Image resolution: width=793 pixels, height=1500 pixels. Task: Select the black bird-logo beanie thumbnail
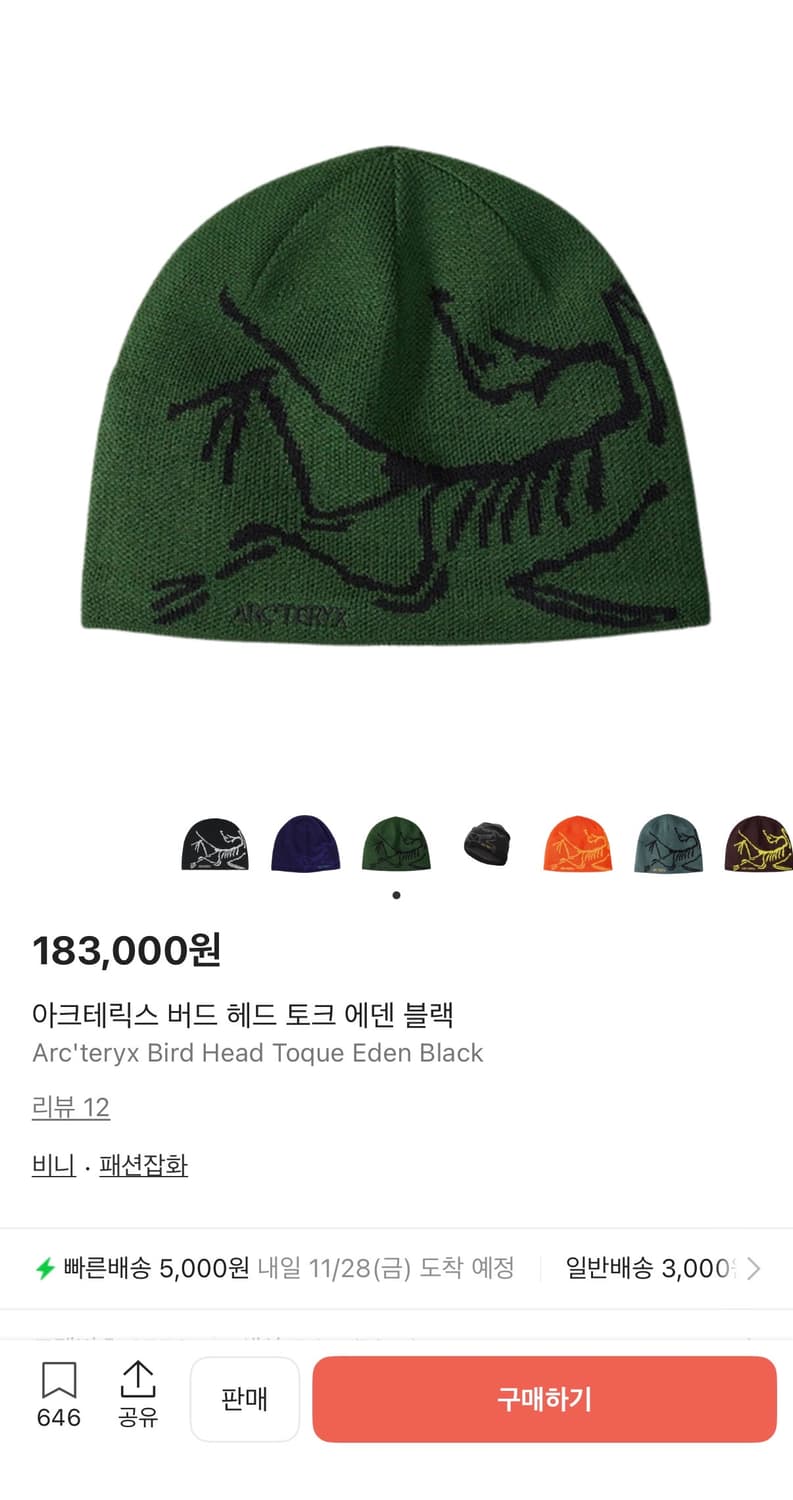coord(216,844)
